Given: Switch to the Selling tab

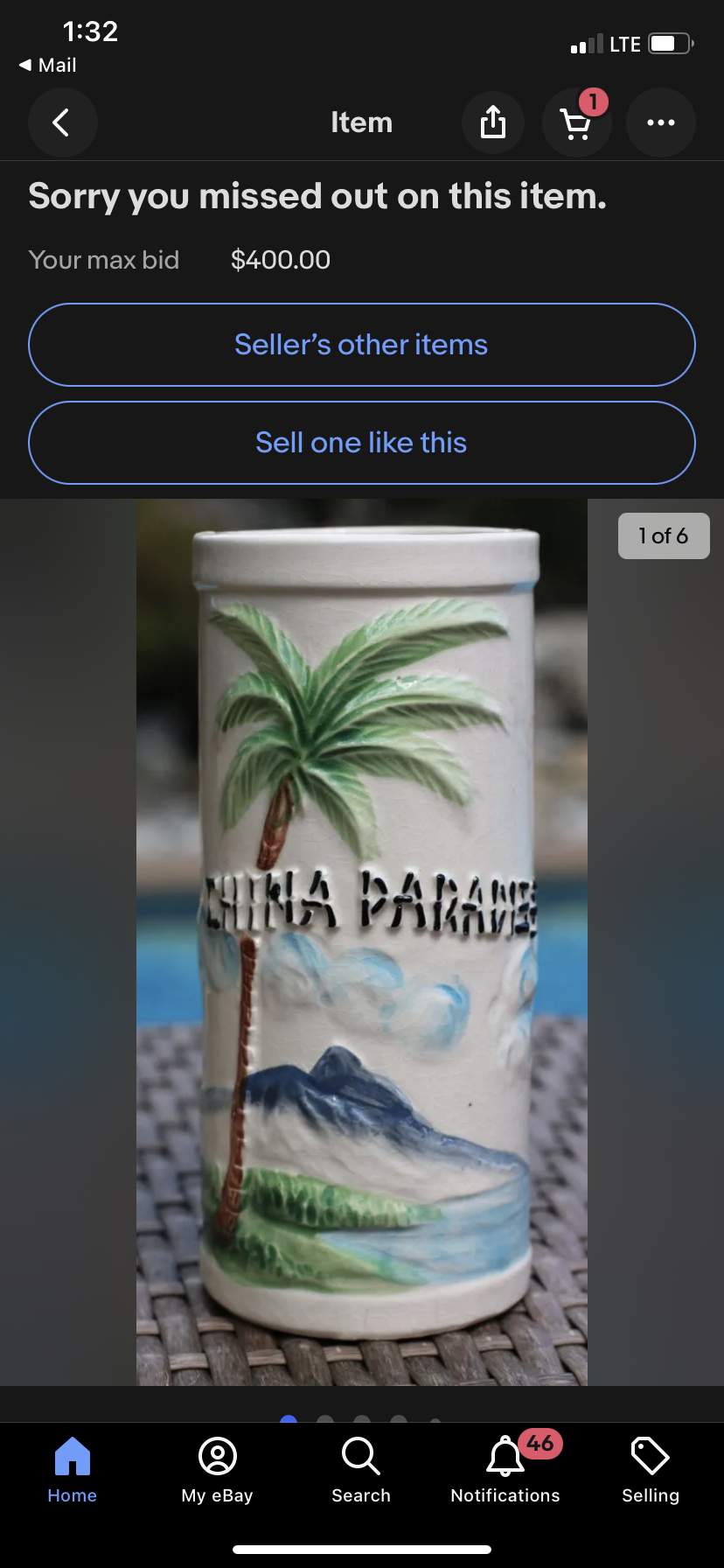Looking at the screenshot, I should [x=651, y=1470].
